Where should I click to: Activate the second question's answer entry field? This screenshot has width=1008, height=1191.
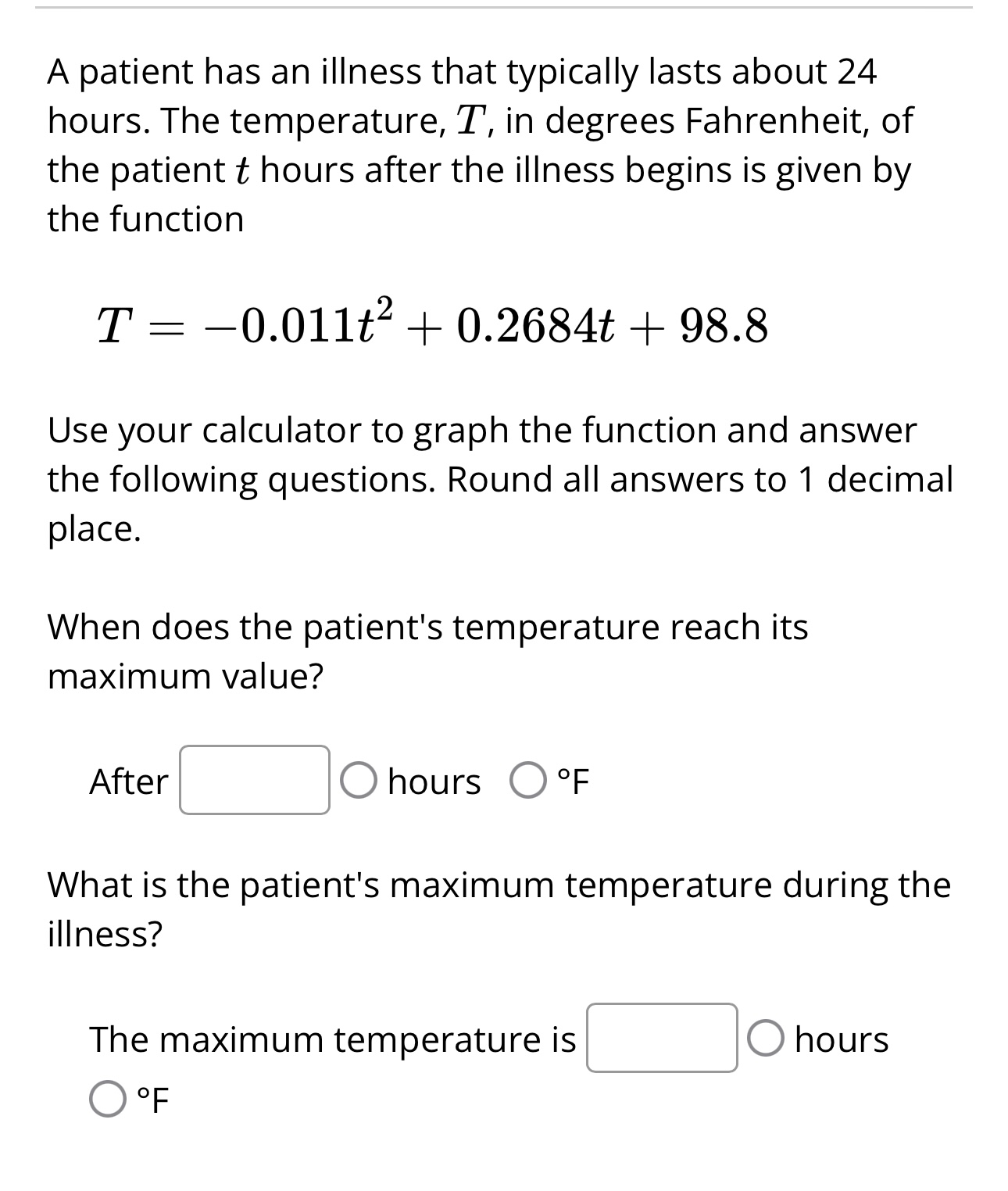pos(663,1039)
